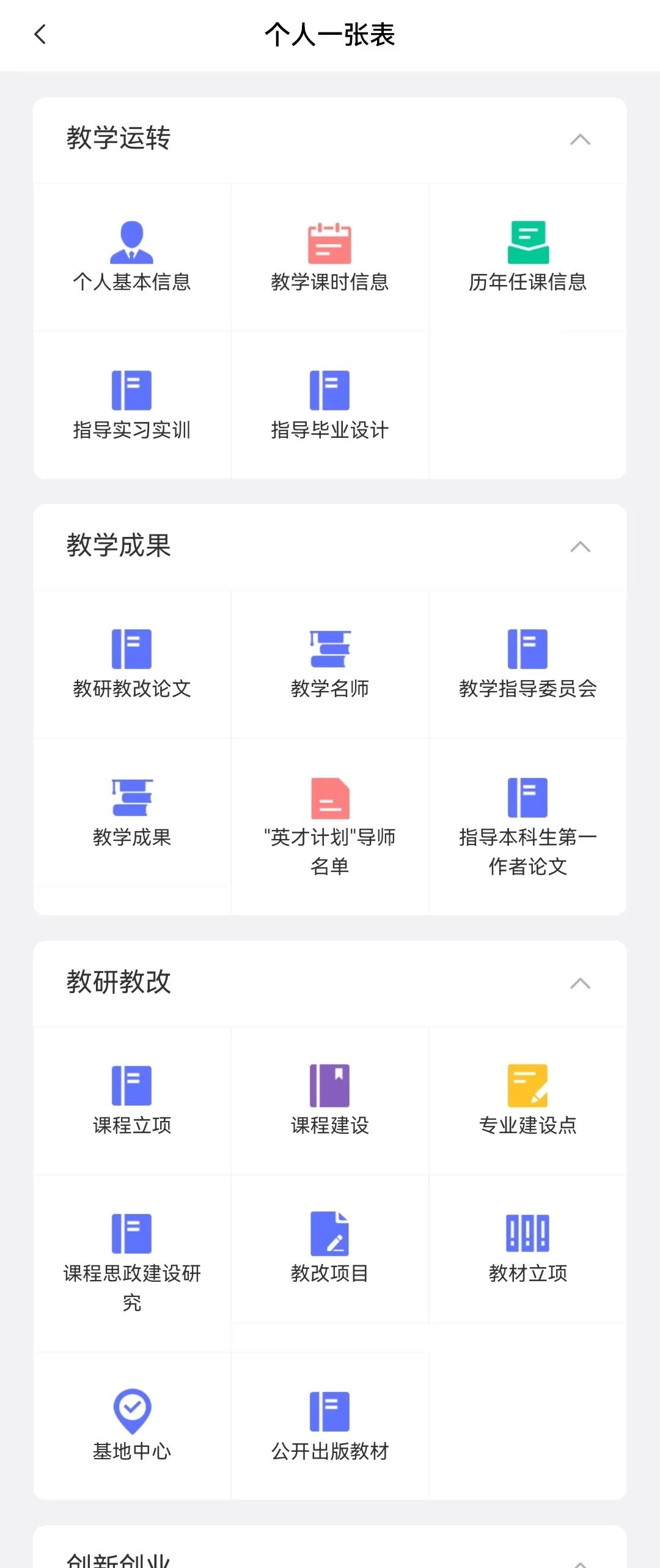Open 指导本科生第一作者论文
The height and width of the screenshot is (1568, 660).
pos(527,826)
